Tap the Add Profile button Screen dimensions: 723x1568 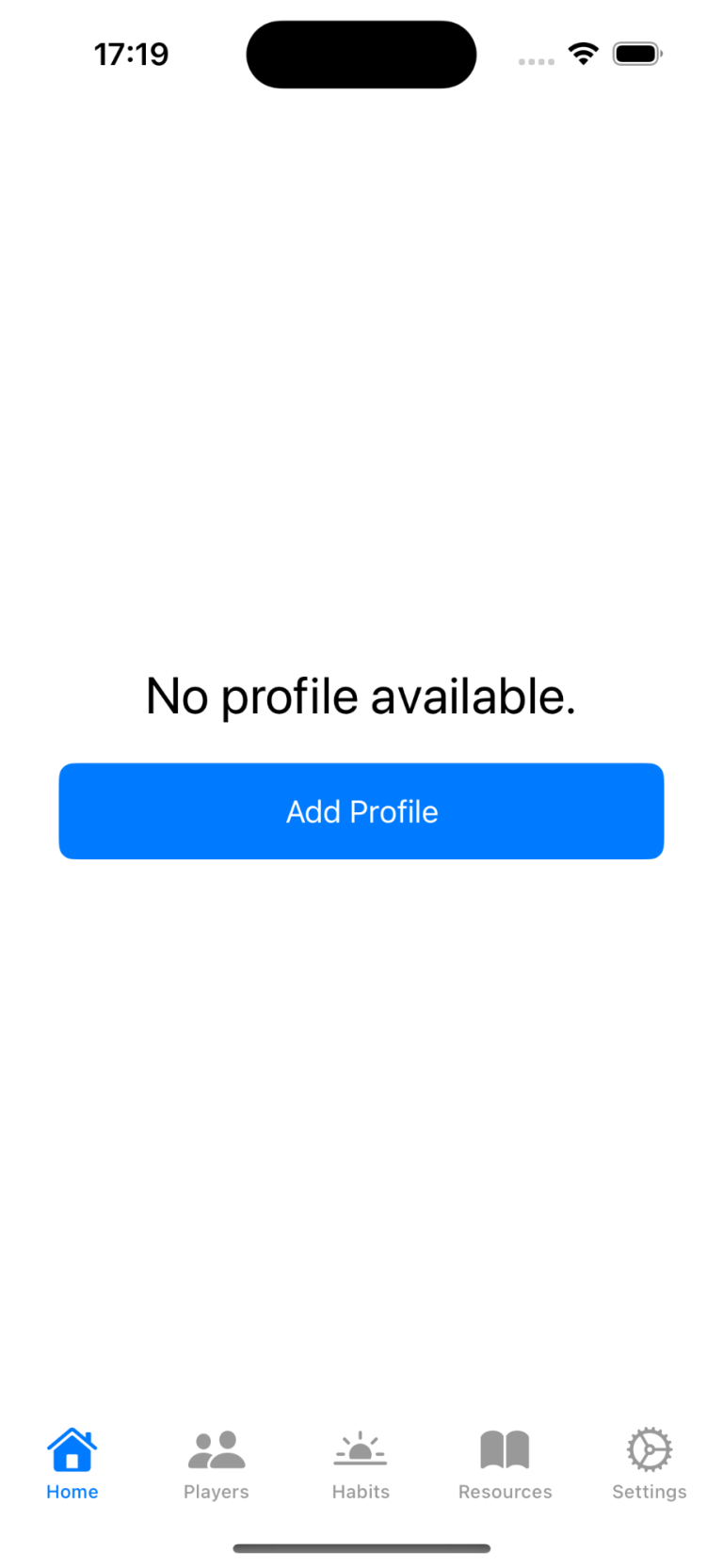point(361,810)
